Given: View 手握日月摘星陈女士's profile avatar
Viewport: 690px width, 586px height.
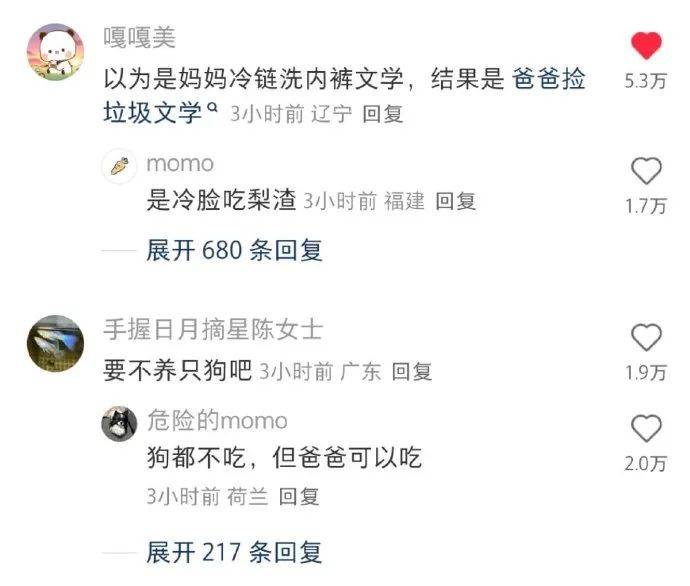Looking at the screenshot, I should pos(54,343).
